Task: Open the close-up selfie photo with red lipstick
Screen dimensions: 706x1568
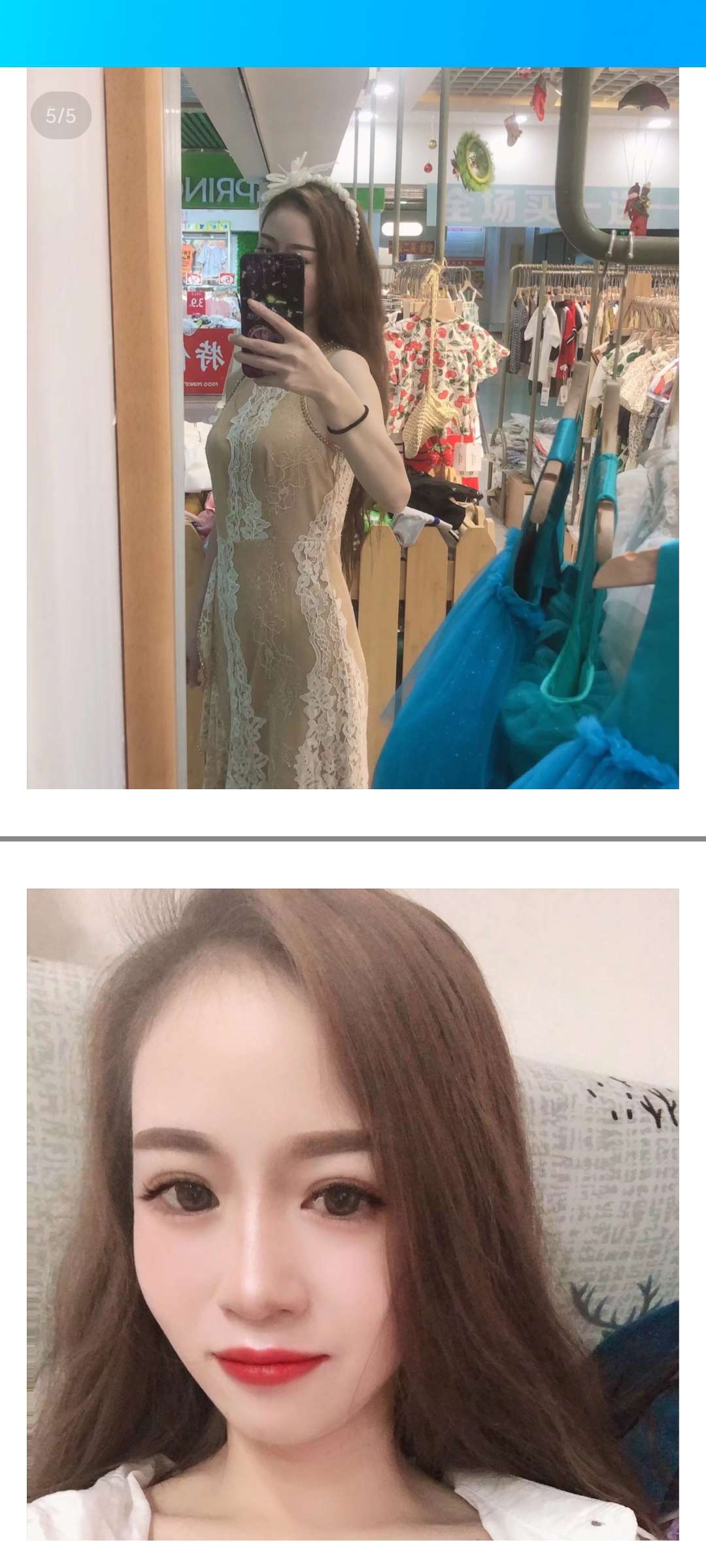Action: pos(353,1214)
